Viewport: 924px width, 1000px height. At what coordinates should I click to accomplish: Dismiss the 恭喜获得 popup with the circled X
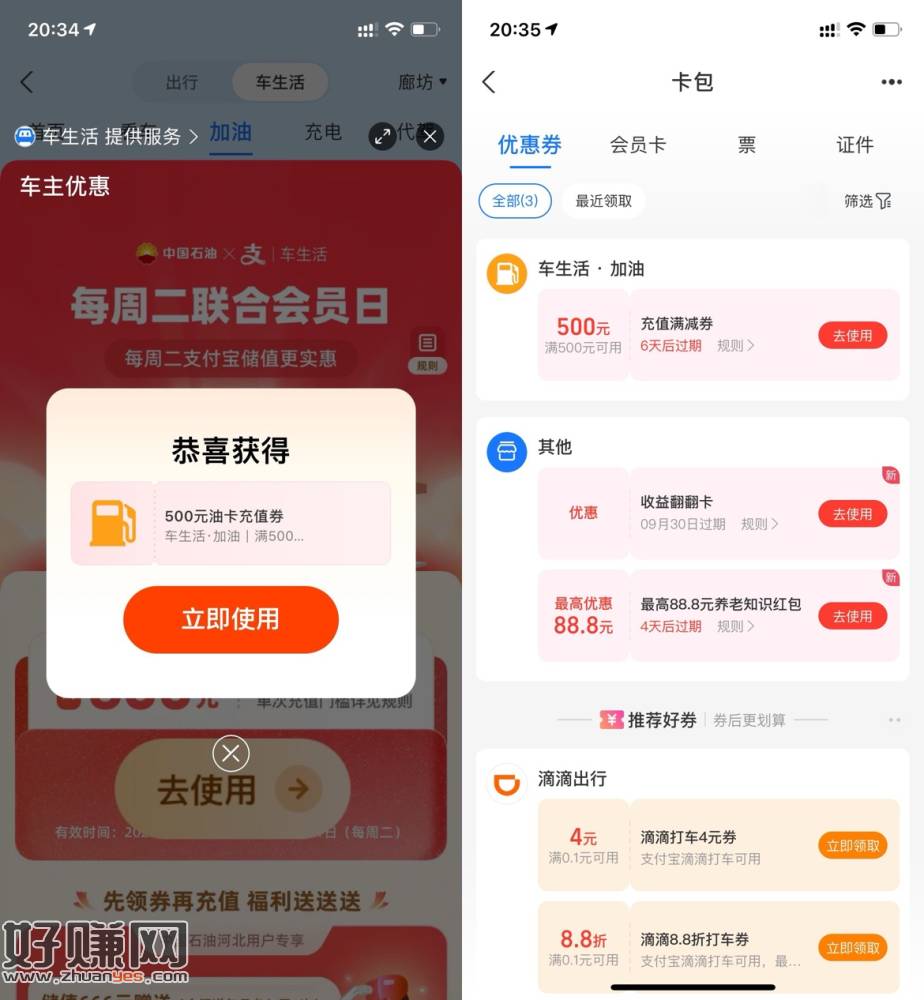point(231,753)
